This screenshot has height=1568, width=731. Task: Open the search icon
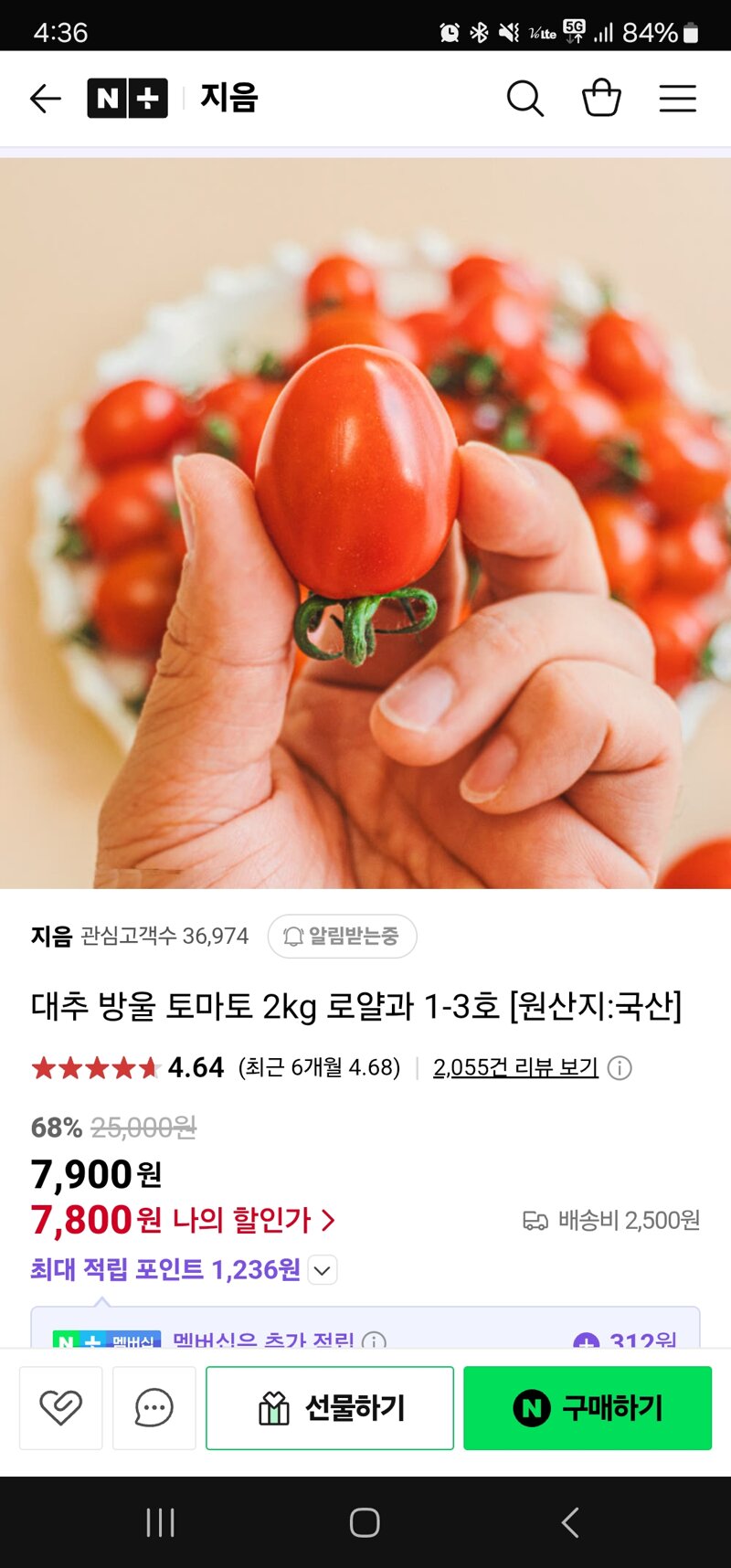click(525, 99)
